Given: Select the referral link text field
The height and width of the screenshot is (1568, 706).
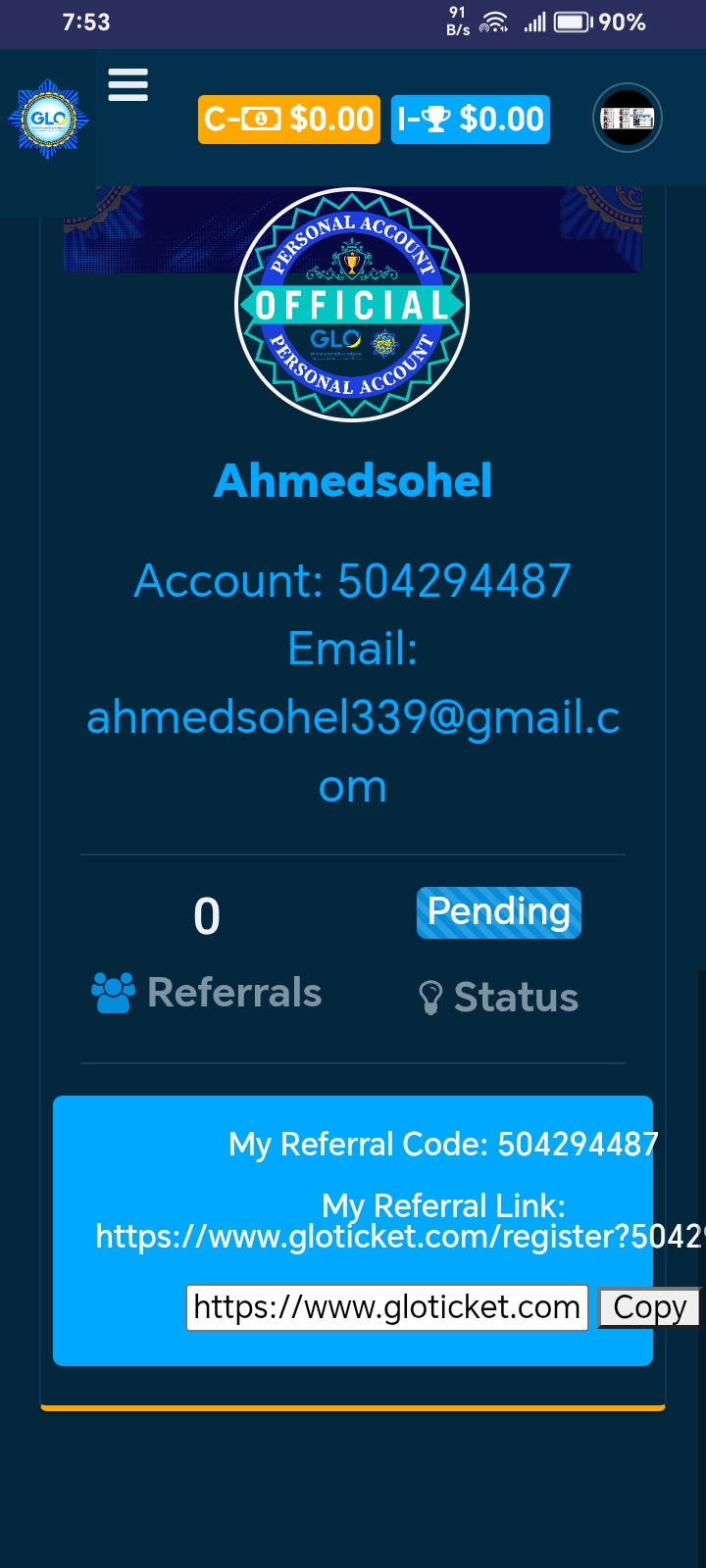Looking at the screenshot, I should click(387, 1307).
